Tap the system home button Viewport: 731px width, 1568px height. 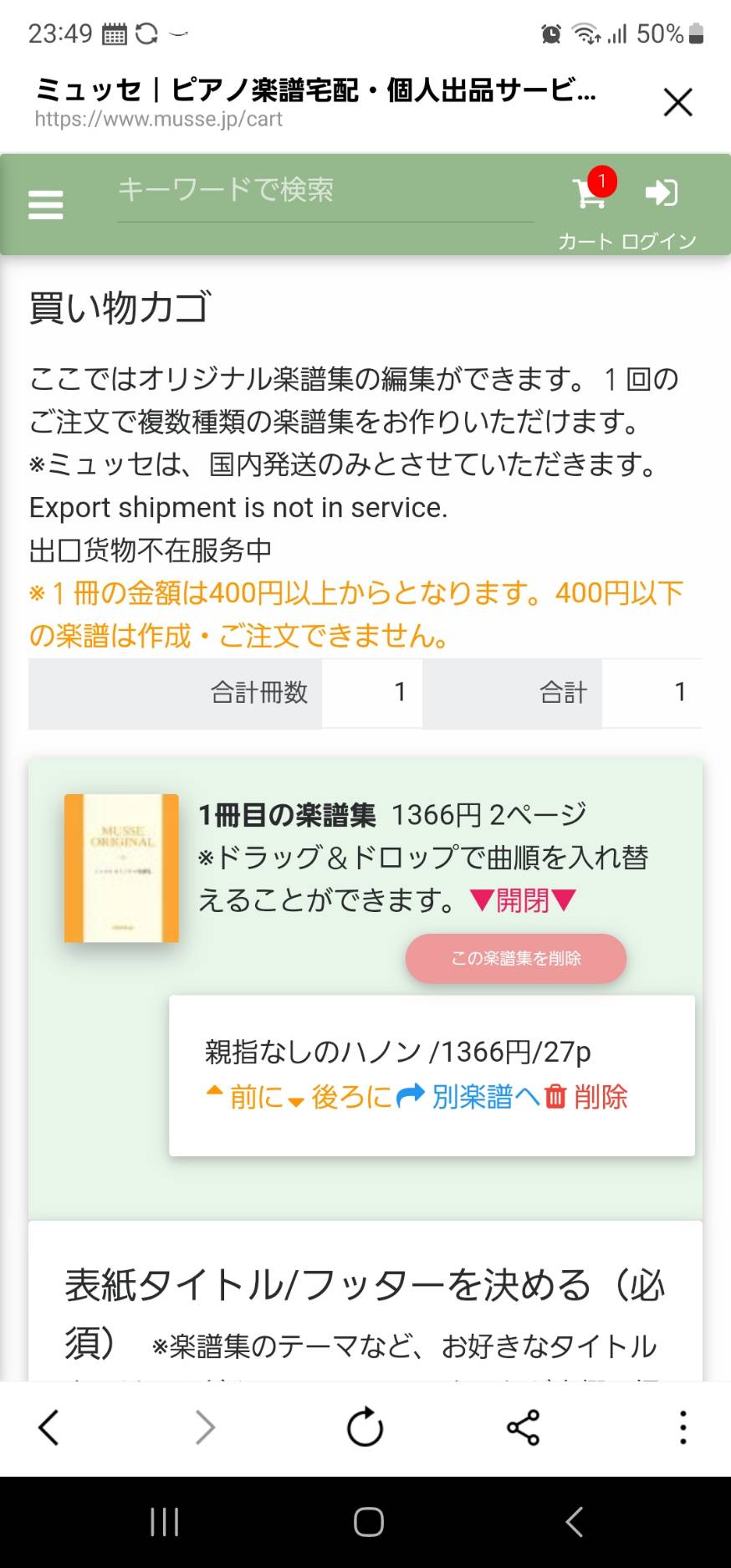coord(368,1522)
